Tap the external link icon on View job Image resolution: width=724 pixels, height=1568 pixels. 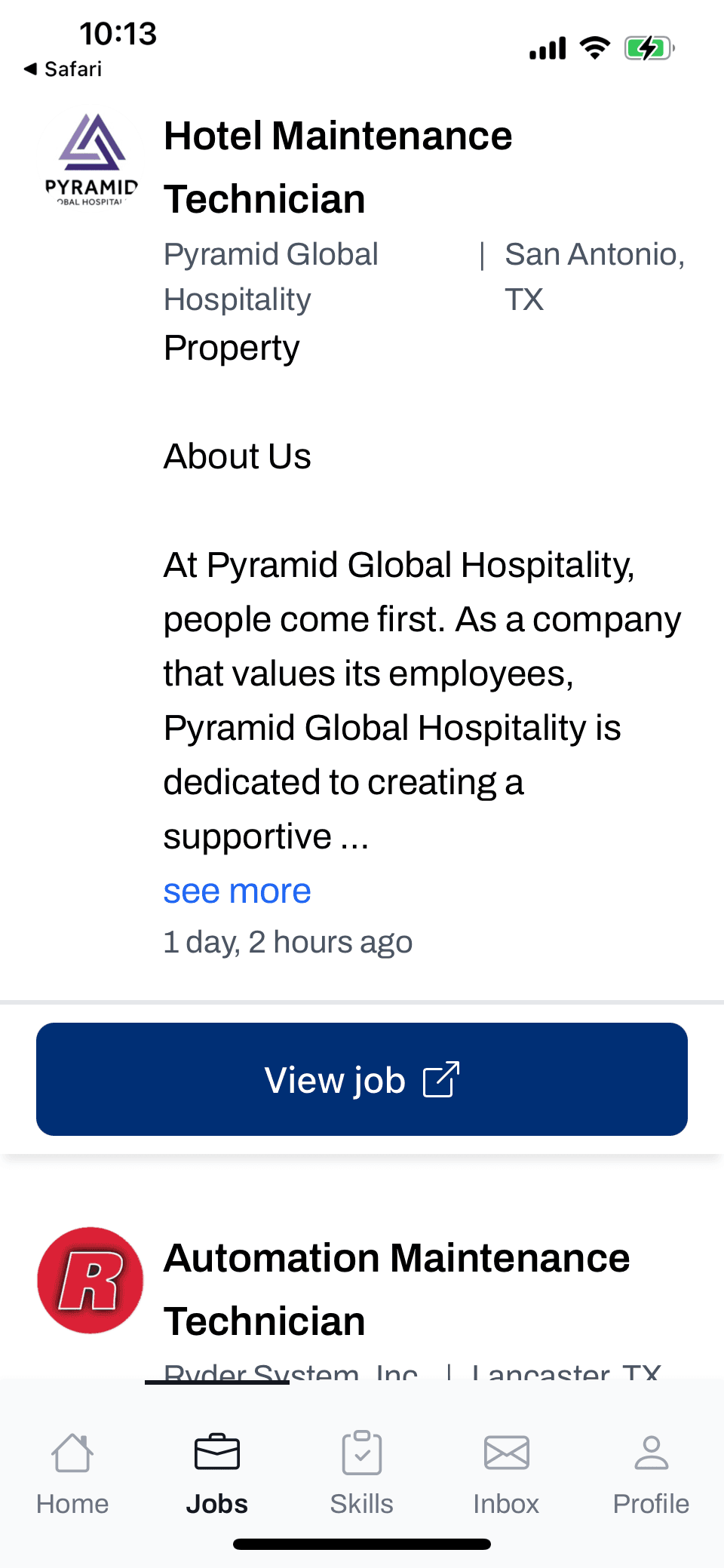point(441,1080)
